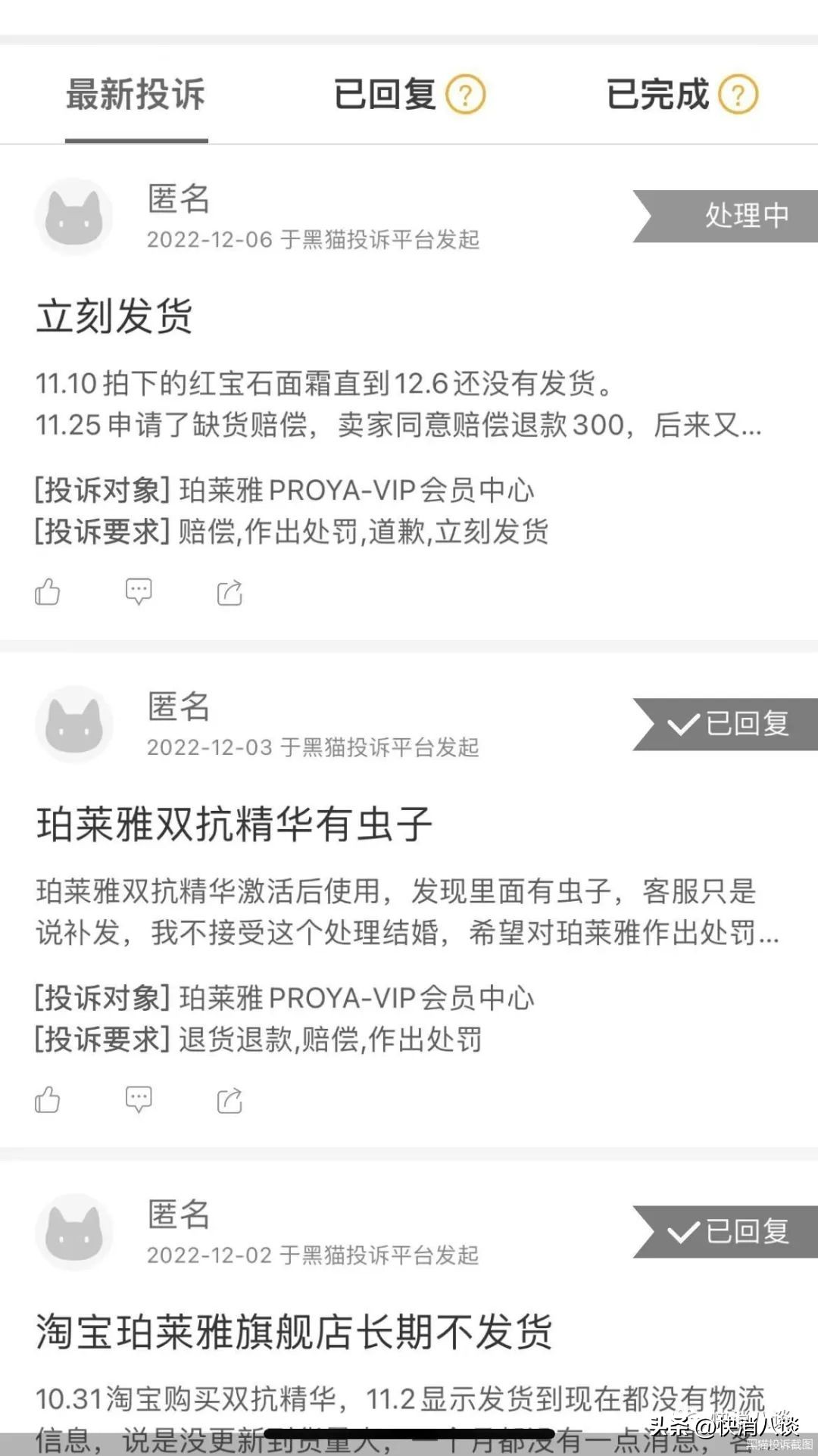Share the 珀莱雅双抗精华有虫子 complaint
Screen dimensions: 818x1456
(x=229, y=1099)
